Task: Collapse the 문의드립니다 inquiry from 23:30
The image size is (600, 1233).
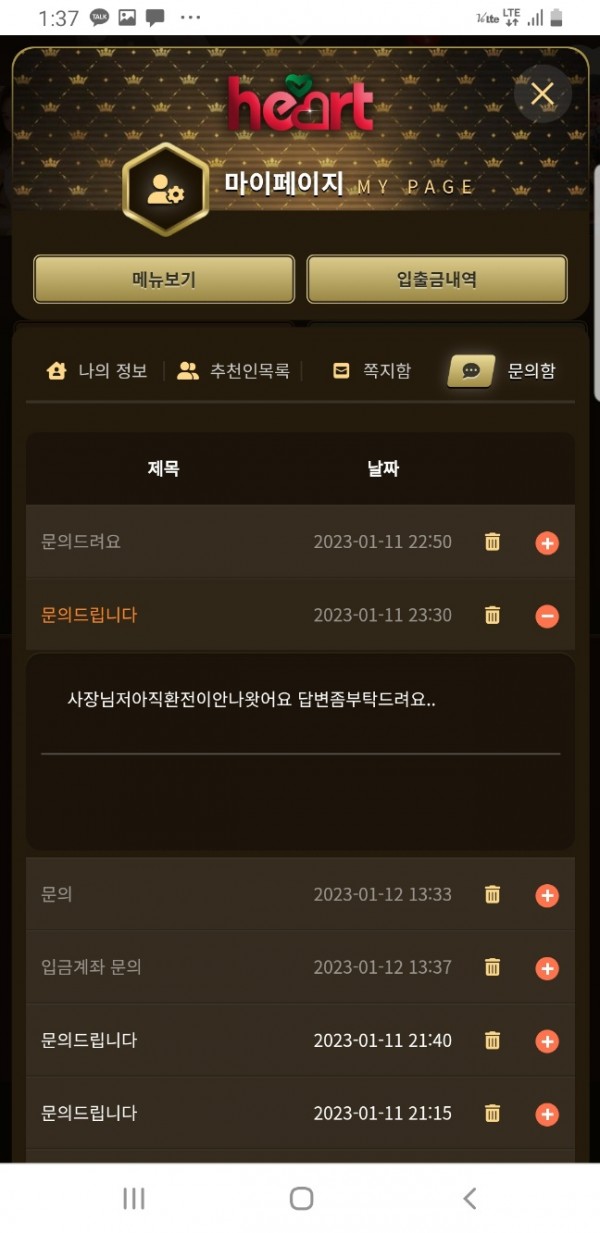Action: [x=547, y=616]
